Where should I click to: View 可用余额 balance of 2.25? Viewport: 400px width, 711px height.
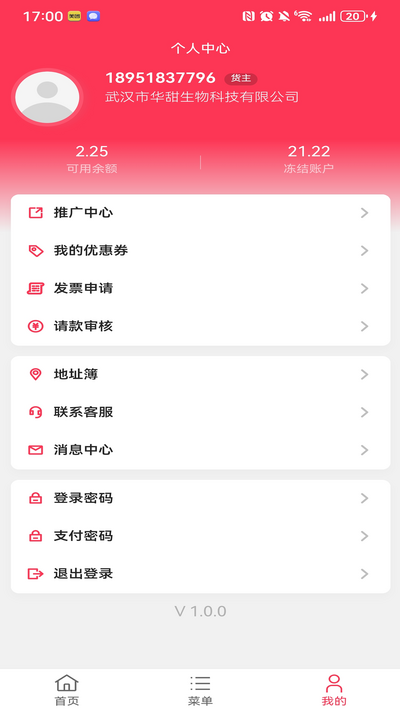coord(92,159)
